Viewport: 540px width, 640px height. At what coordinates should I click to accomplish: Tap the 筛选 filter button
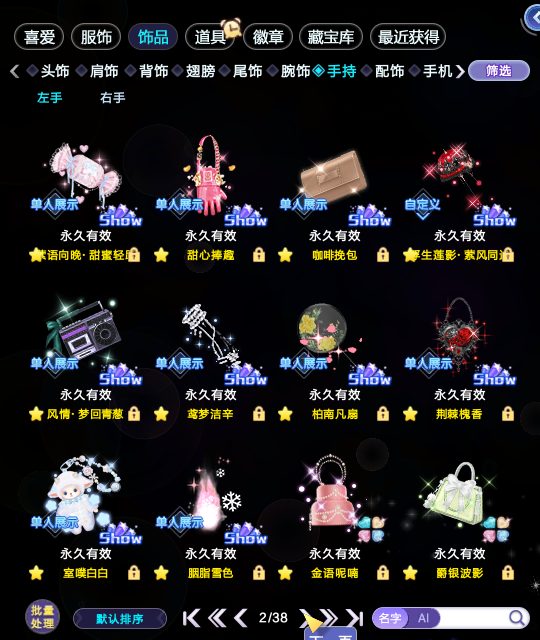pyautogui.click(x=499, y=71)
